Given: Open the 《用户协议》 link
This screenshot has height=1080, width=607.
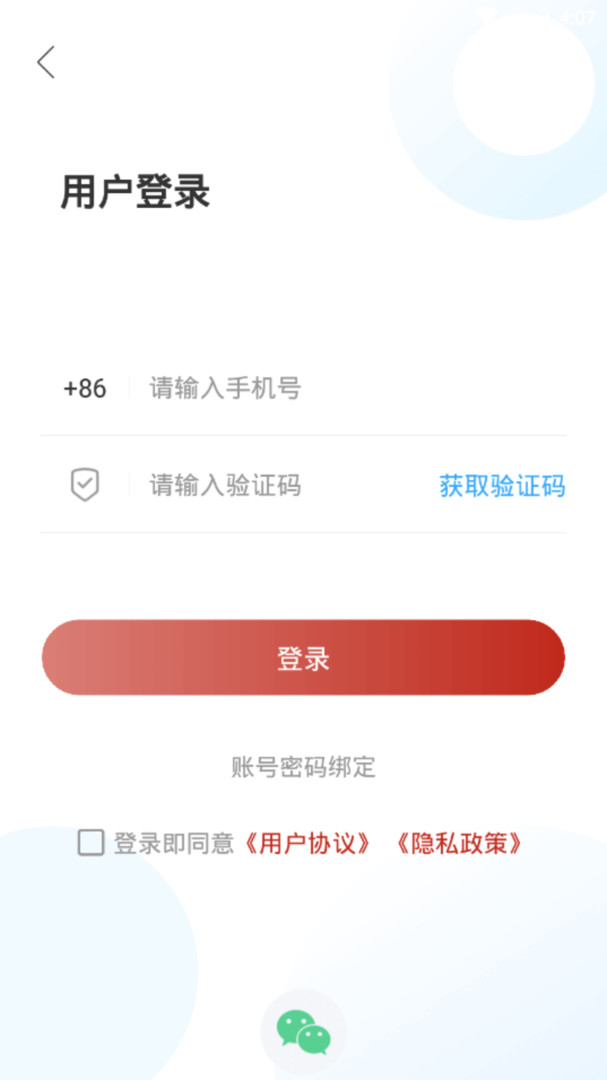Looking at the screenshot, I should (308, 843).
